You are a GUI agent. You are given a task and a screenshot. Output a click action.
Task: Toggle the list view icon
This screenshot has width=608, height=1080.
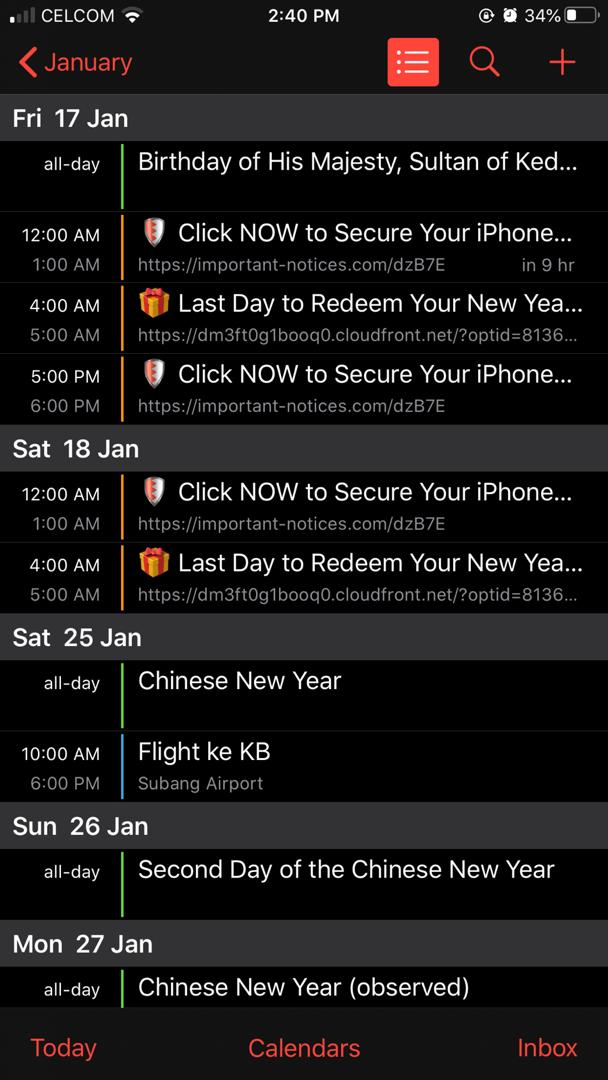[413, 62]
